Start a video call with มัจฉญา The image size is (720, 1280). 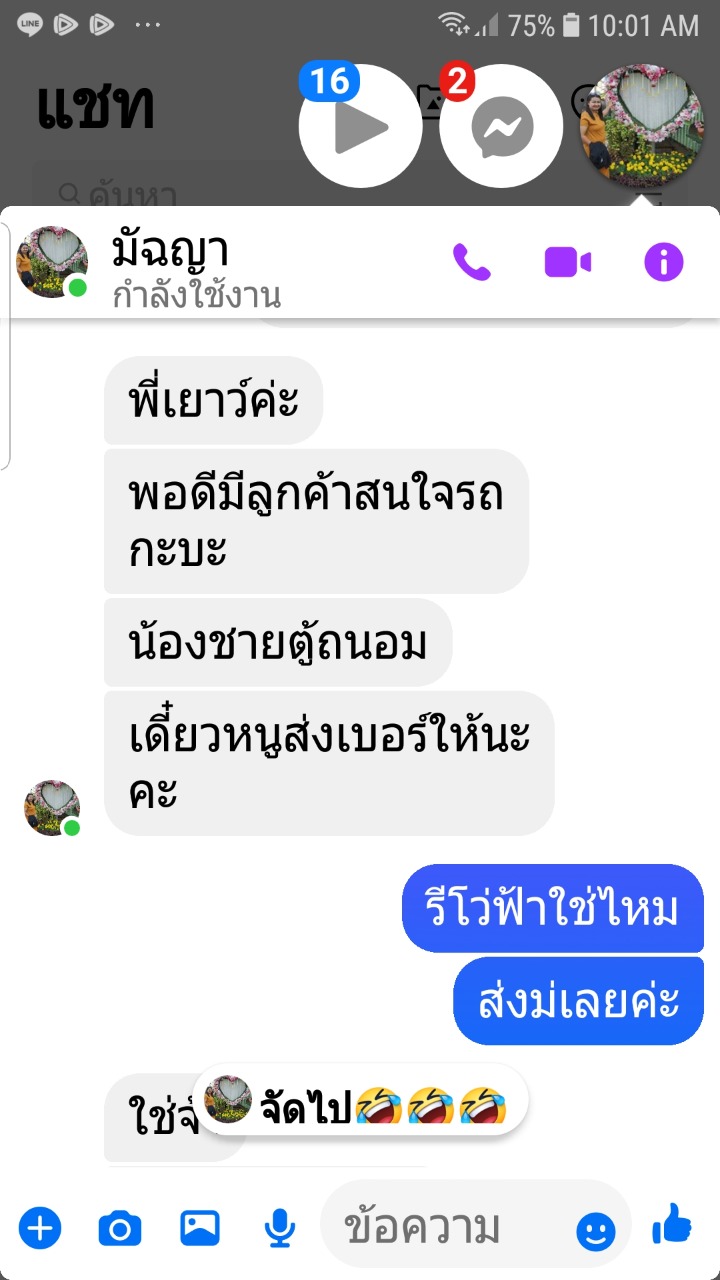(x=567, y=263)
